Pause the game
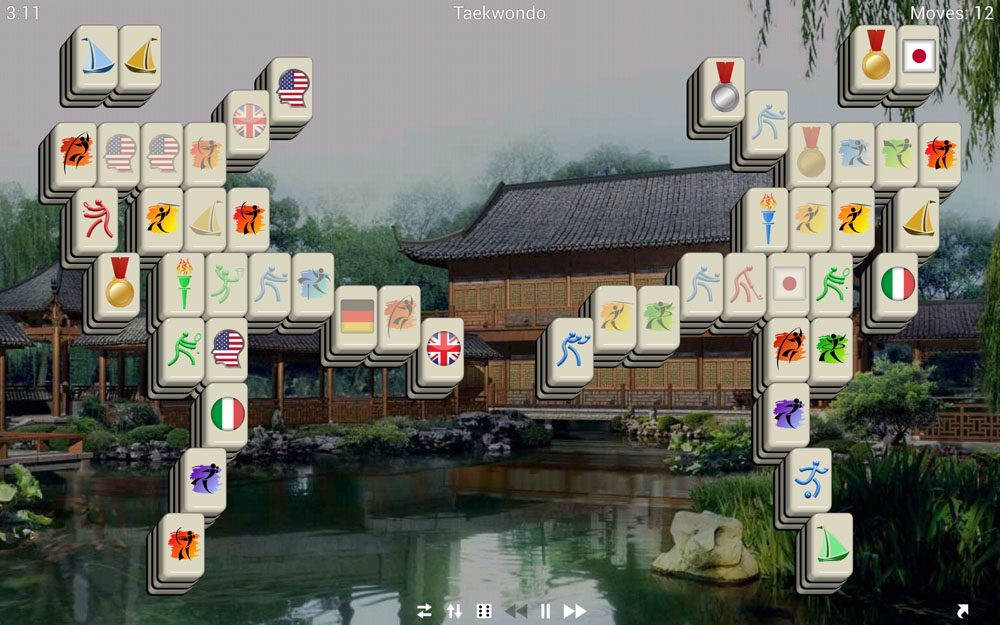This screenshot has width=1000, height=625. [x=545, y=611]
